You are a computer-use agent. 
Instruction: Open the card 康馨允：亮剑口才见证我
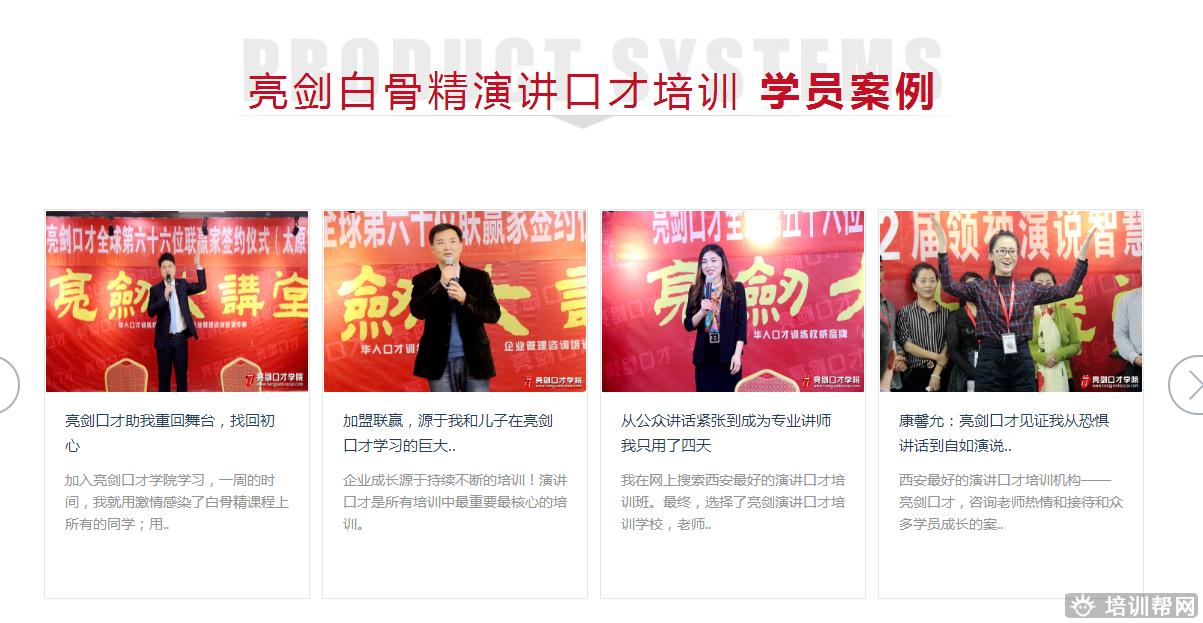[x=1003, y=433]
